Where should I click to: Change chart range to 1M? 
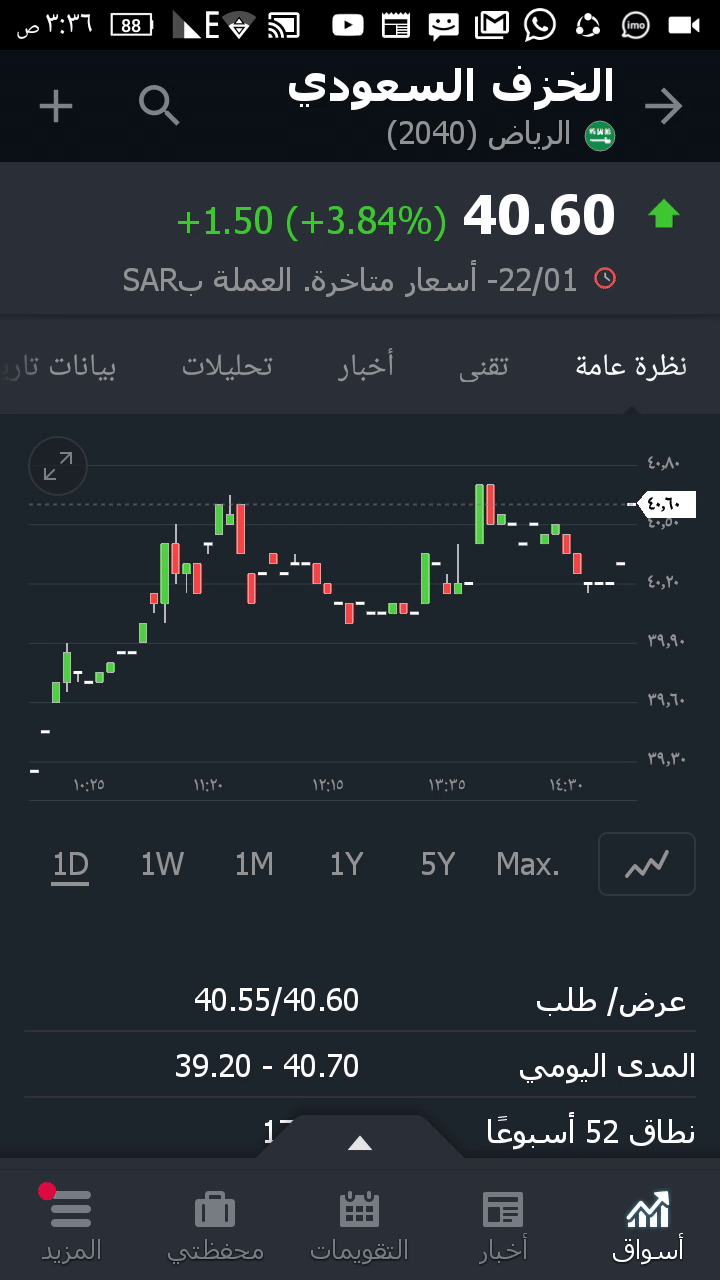(254, 864)
